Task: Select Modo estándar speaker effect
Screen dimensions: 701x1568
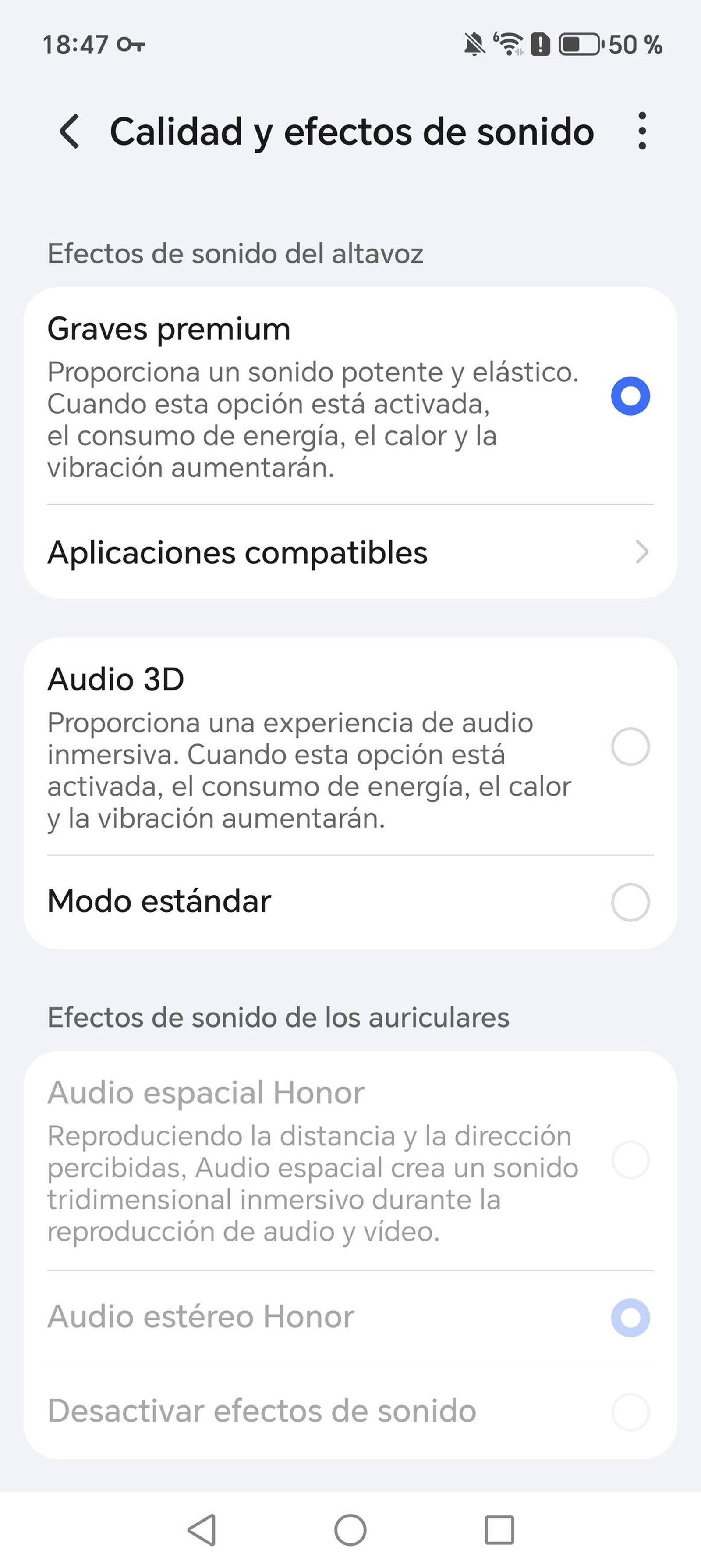Action: click(x=630, y=901)
